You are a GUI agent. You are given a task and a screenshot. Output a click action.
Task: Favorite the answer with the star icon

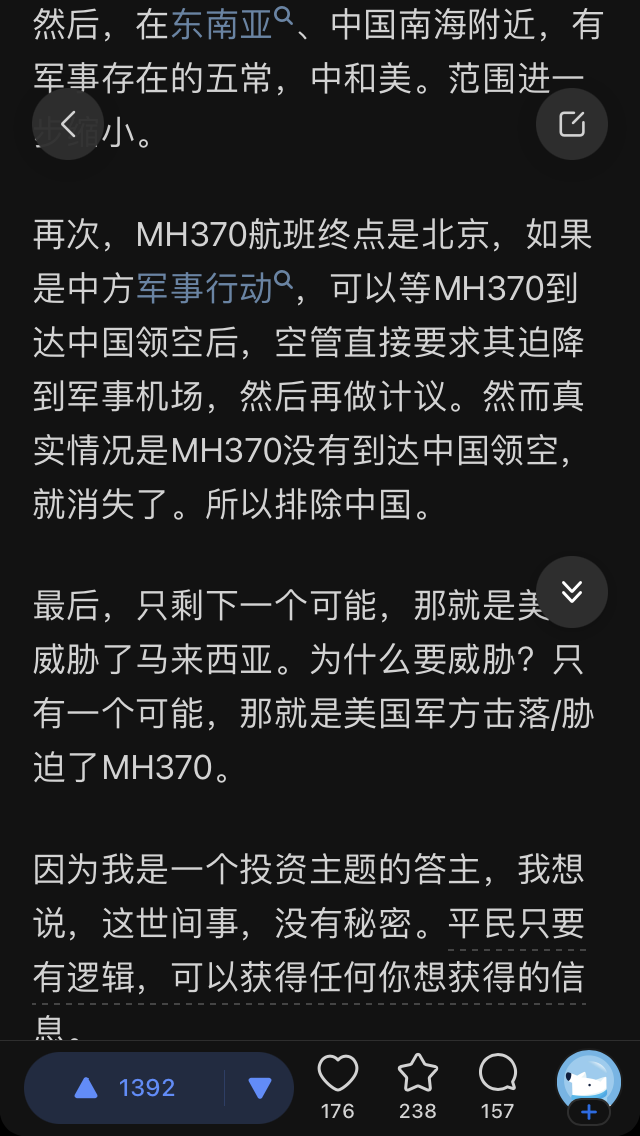point(418,1086)
